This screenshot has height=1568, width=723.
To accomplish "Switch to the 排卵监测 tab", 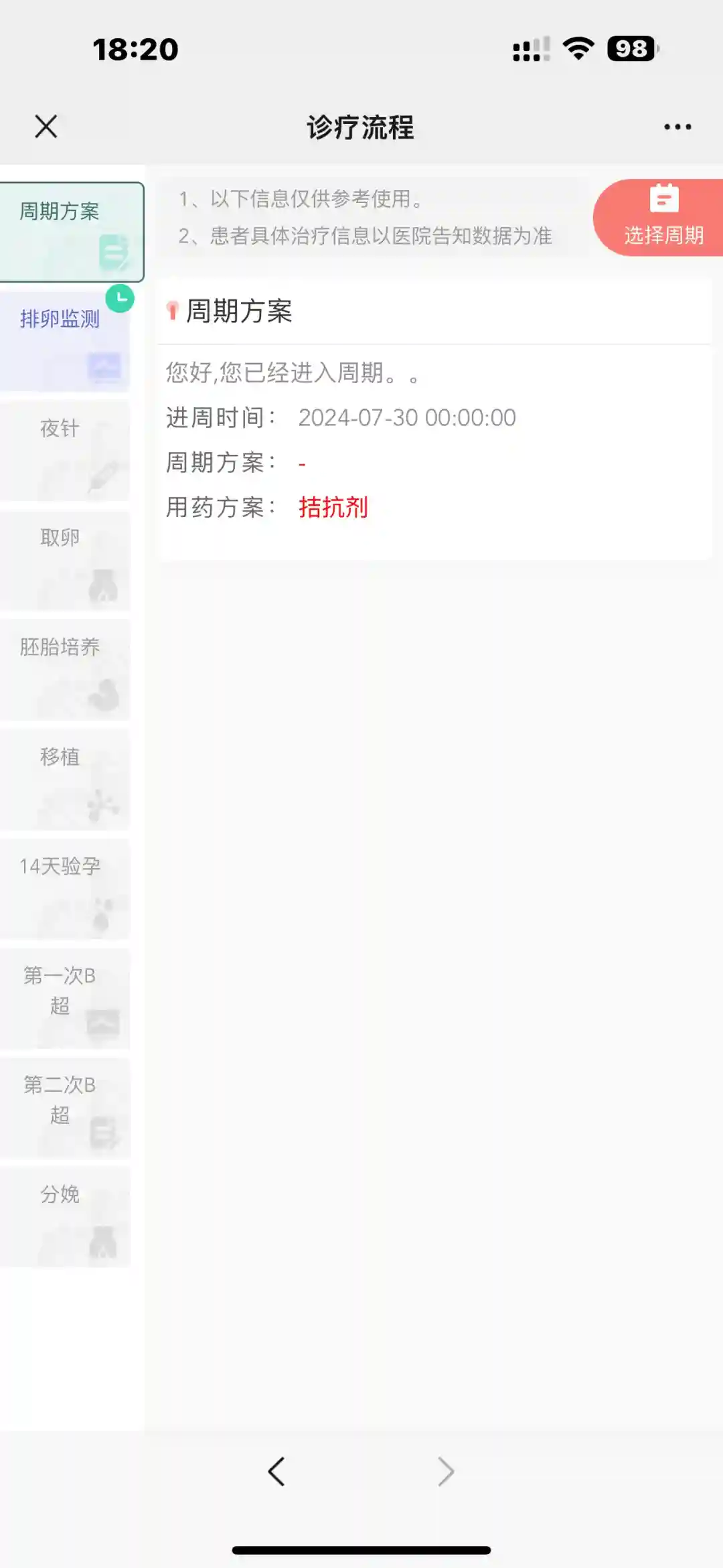I will coord(65,341).
